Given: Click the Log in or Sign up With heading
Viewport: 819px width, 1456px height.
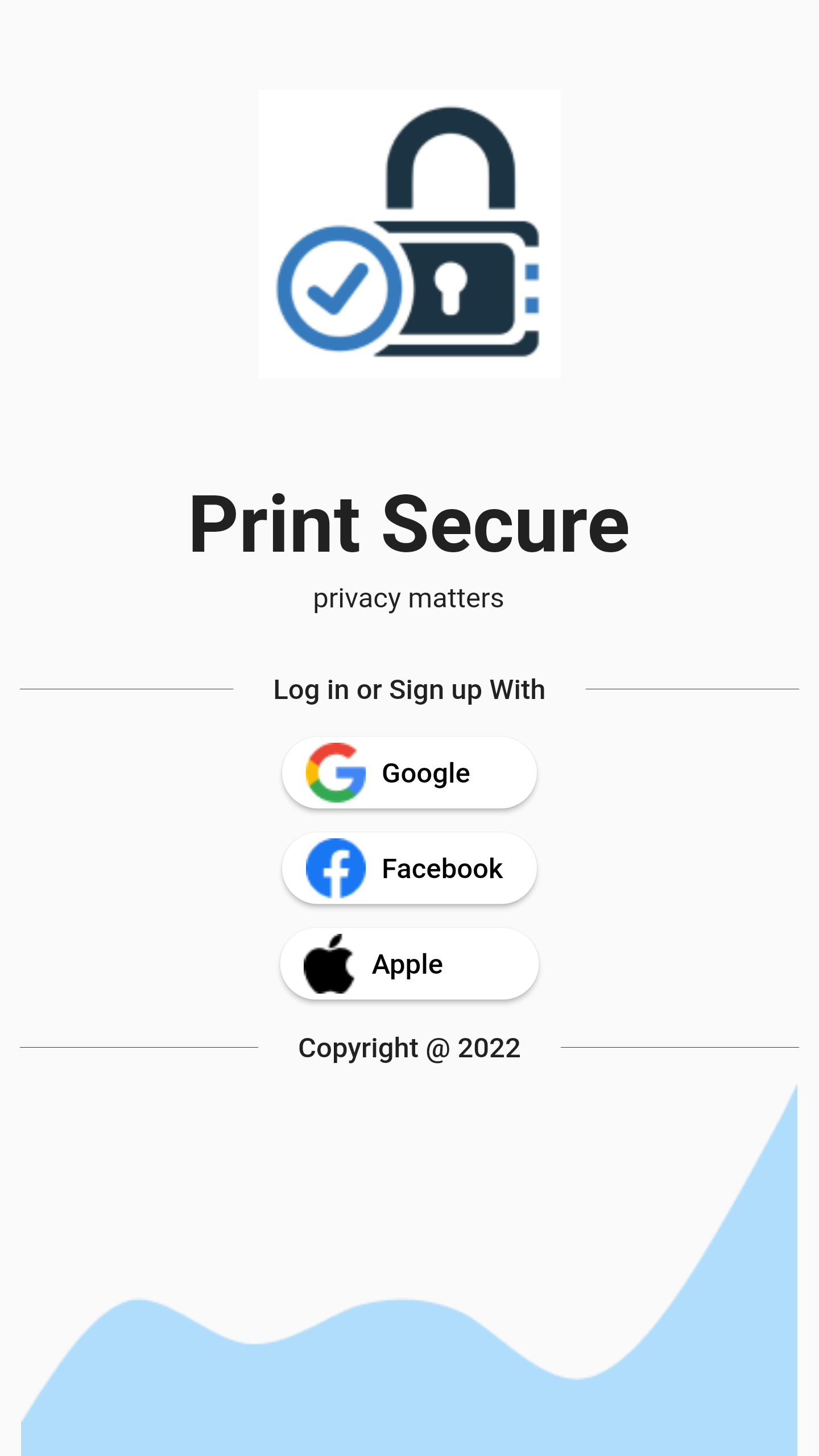Looking at the screenshot, I should [409, 689].
